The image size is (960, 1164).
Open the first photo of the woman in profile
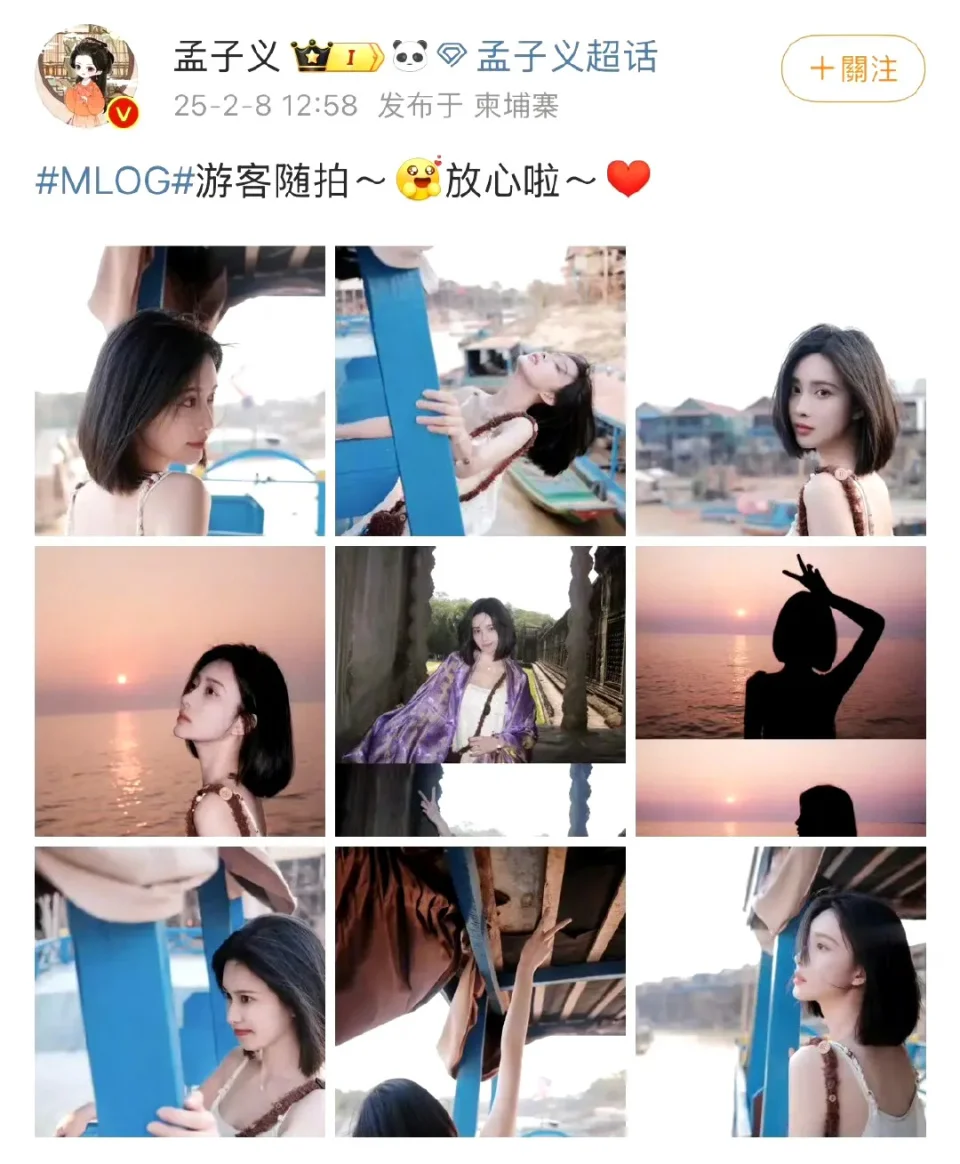180,391
